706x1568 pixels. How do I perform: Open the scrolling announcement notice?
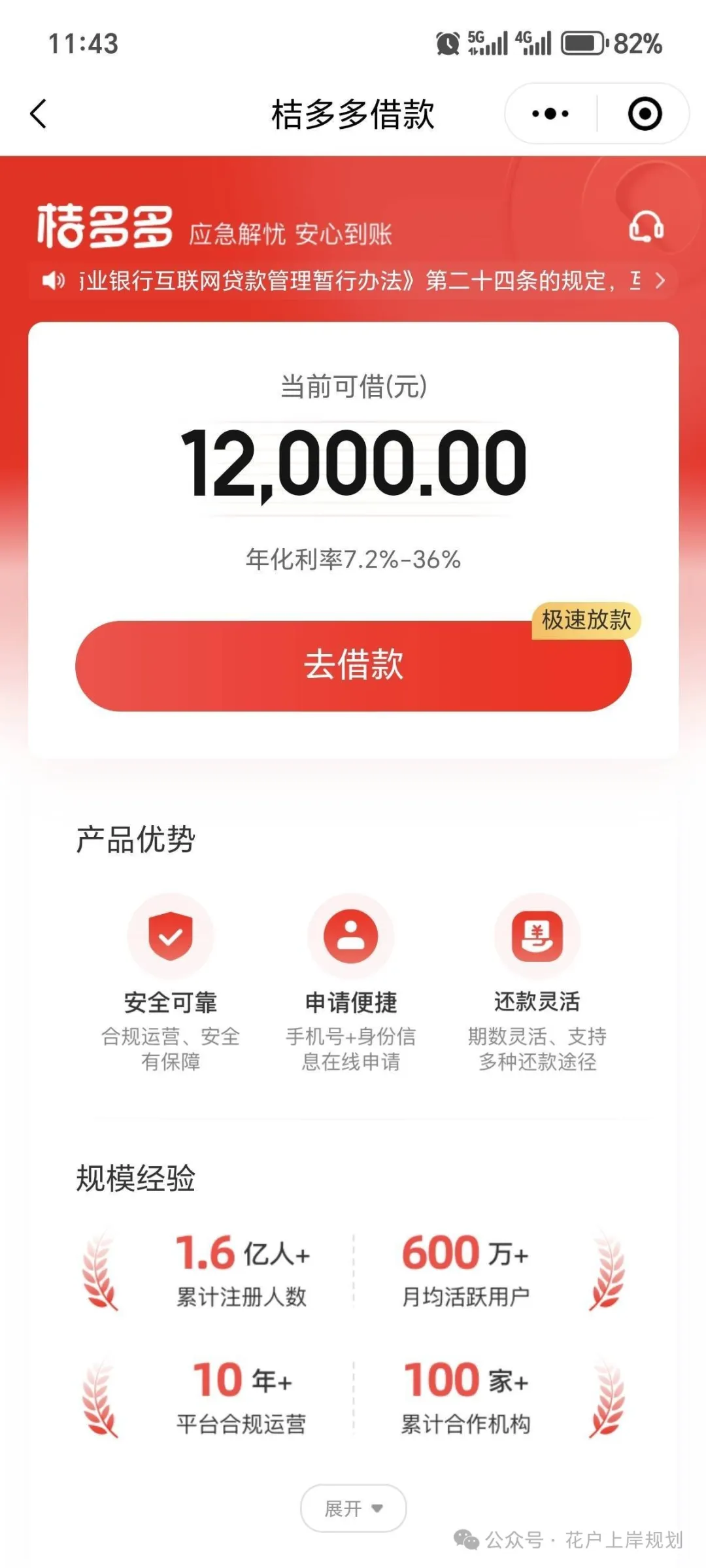tap(353, 281)
